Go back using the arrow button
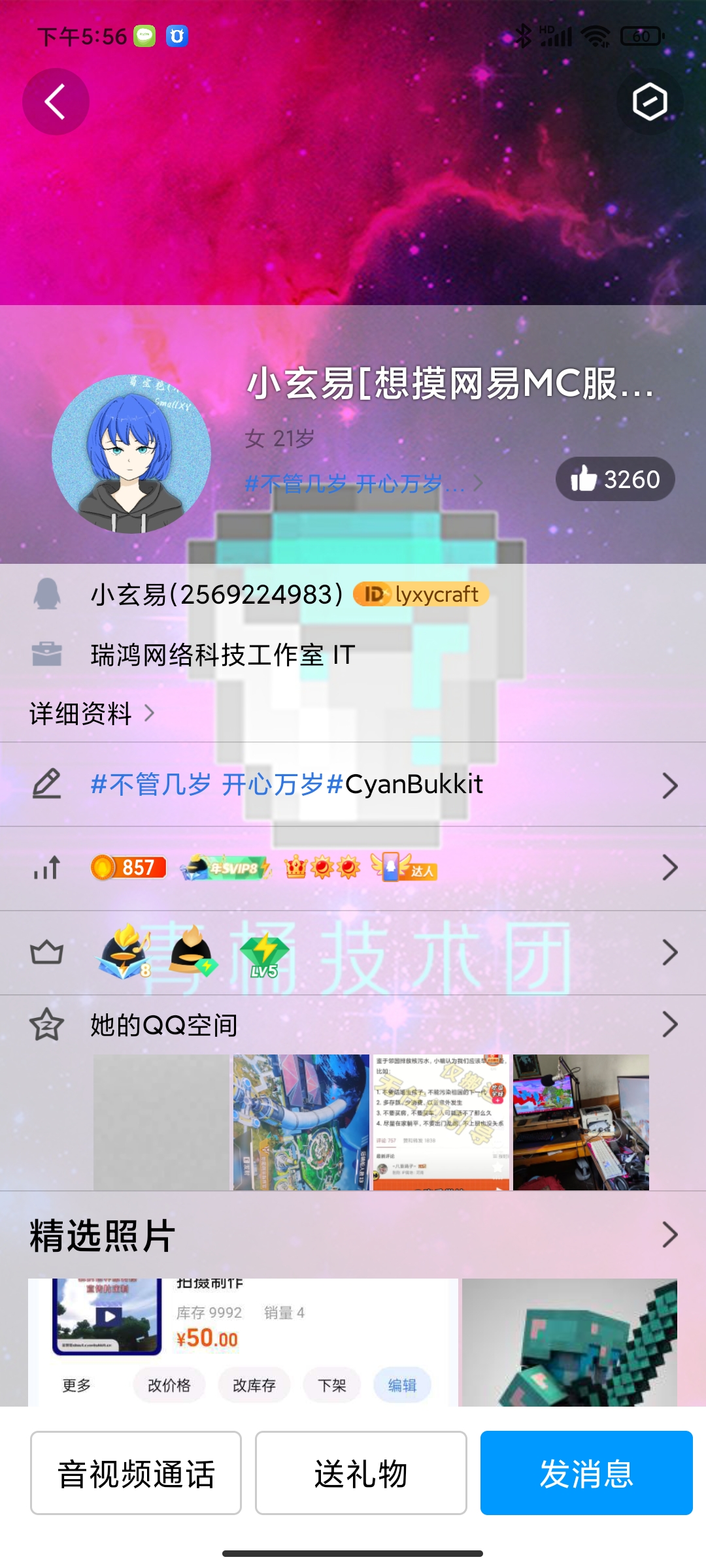Screen dimensions: 706x1568 point(56,102)
